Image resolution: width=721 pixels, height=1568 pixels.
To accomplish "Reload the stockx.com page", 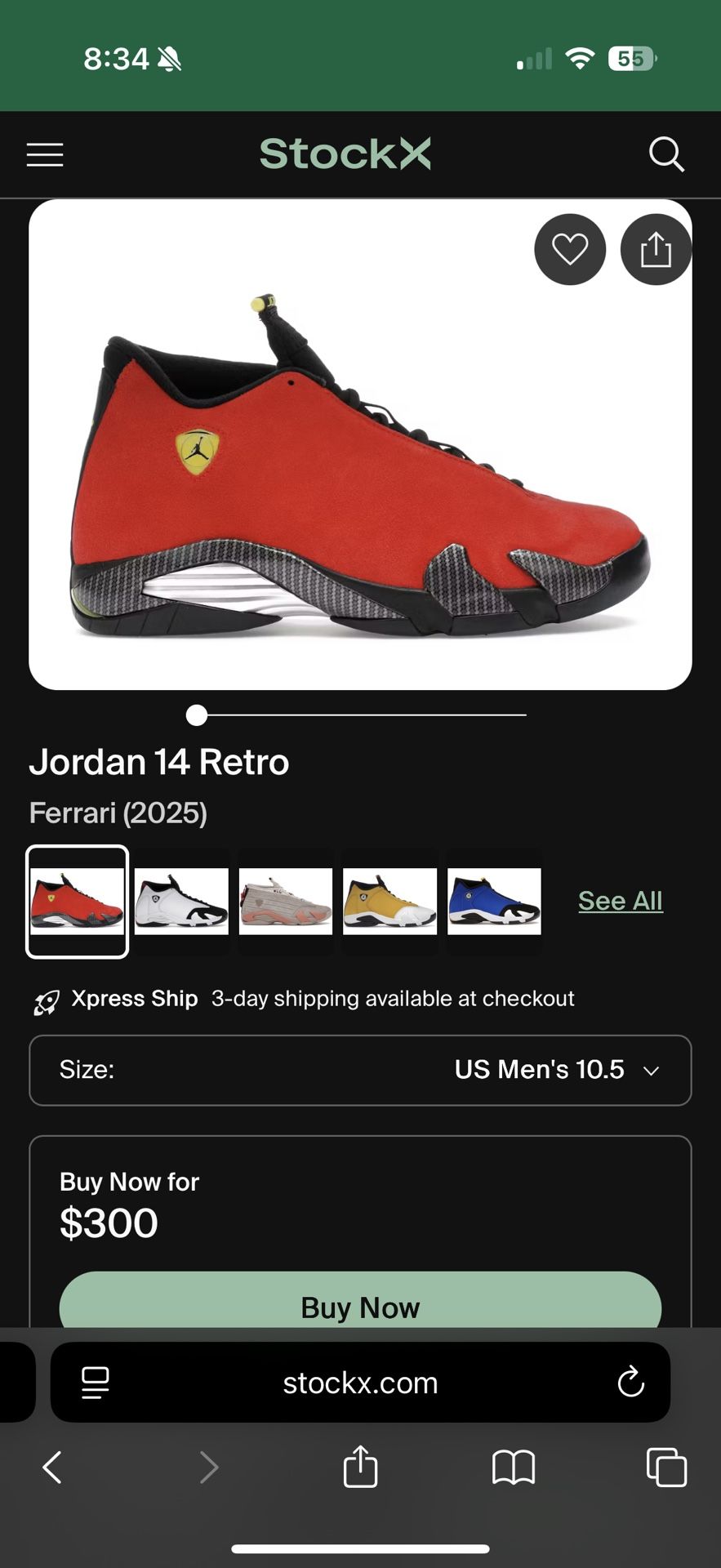I will point(630,1383).
